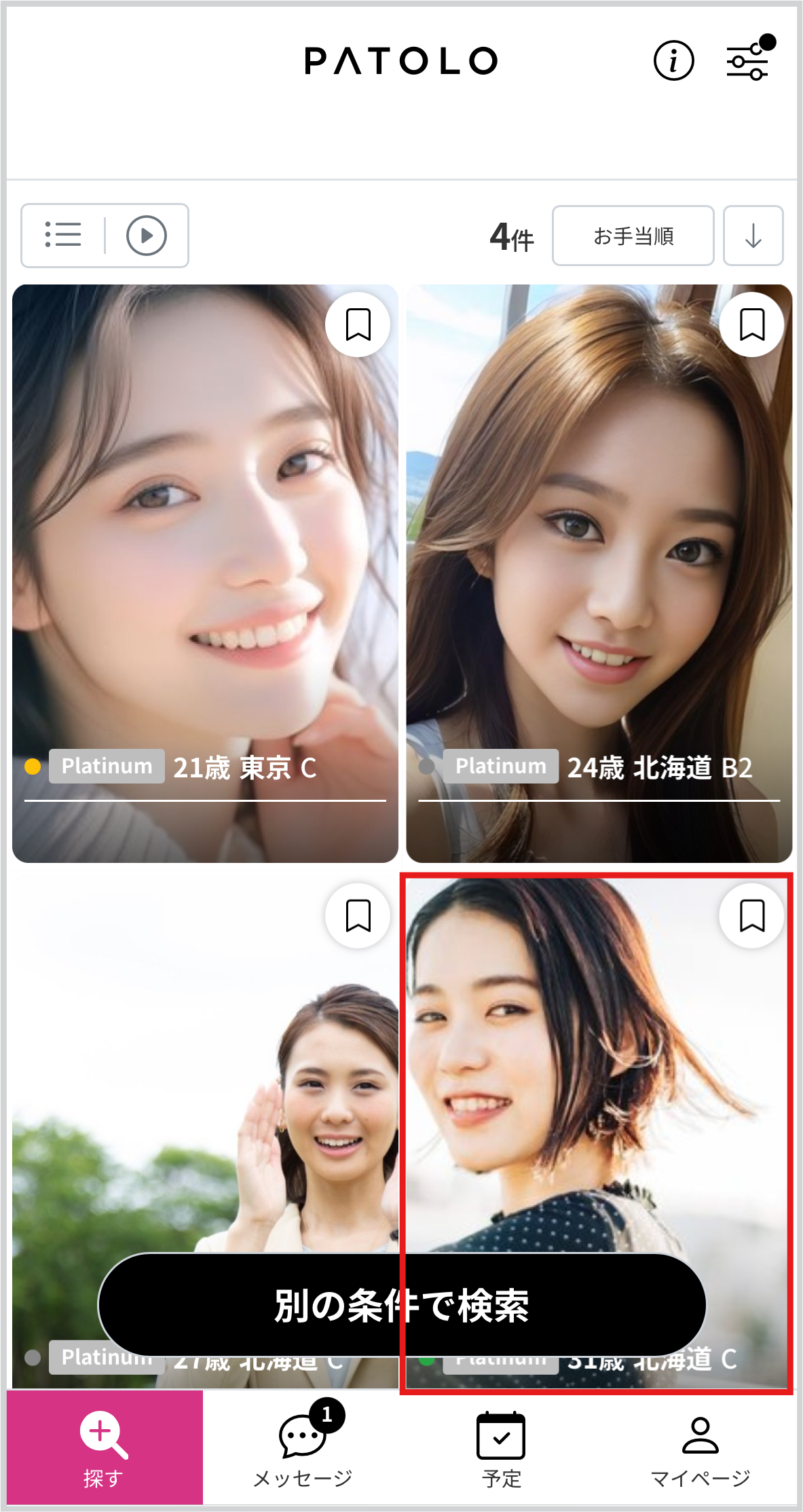The image size is (803, 1512).
Task: Bookmark the 21歳 東京 profile
Action: [x=358, y=325]
